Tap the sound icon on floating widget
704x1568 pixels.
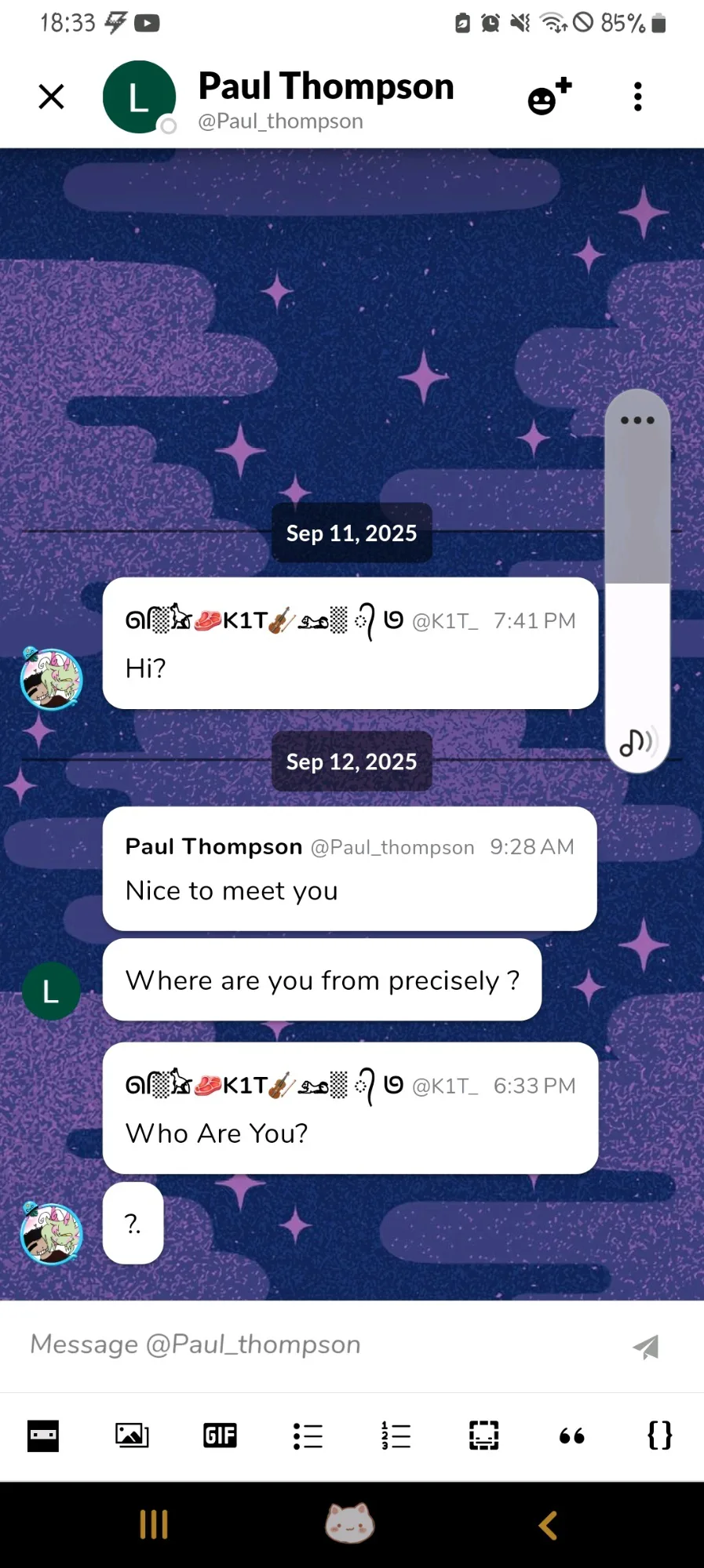637,742
